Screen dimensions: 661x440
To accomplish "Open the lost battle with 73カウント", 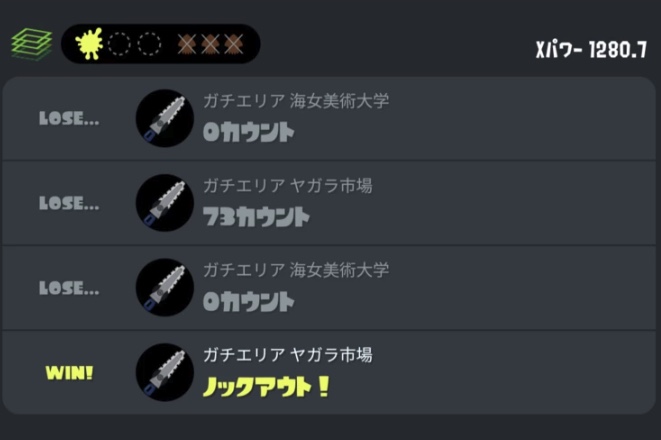I will coord(330,203).
